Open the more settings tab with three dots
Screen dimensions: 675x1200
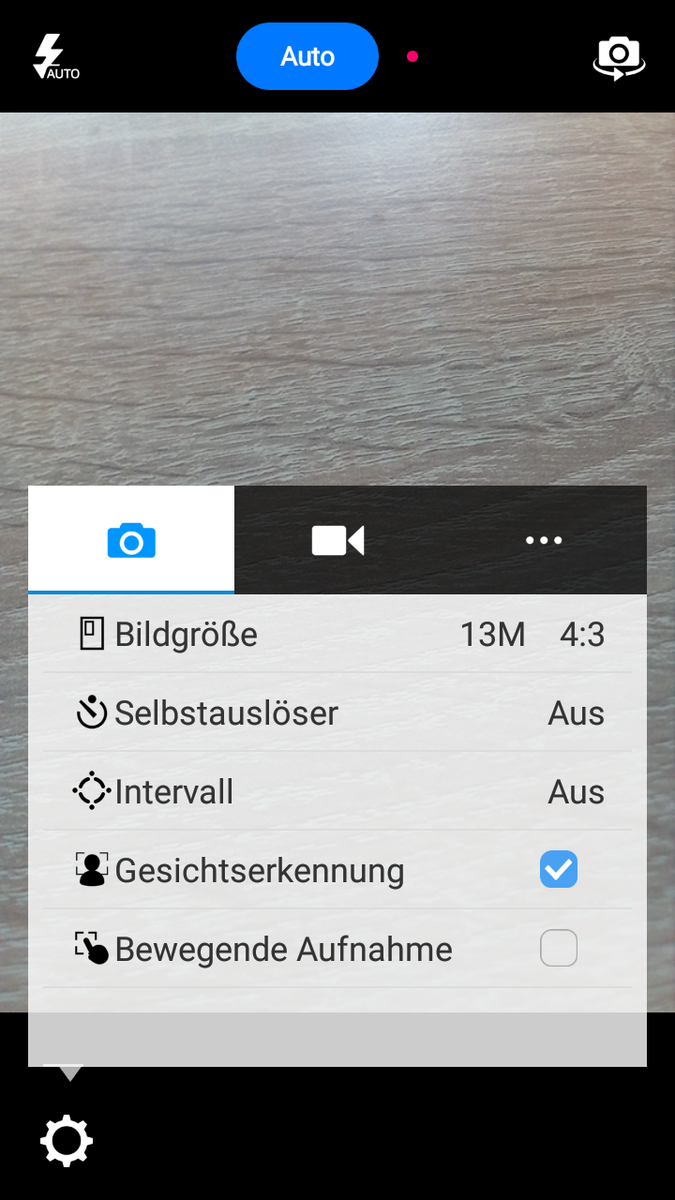tap(544, 541)
